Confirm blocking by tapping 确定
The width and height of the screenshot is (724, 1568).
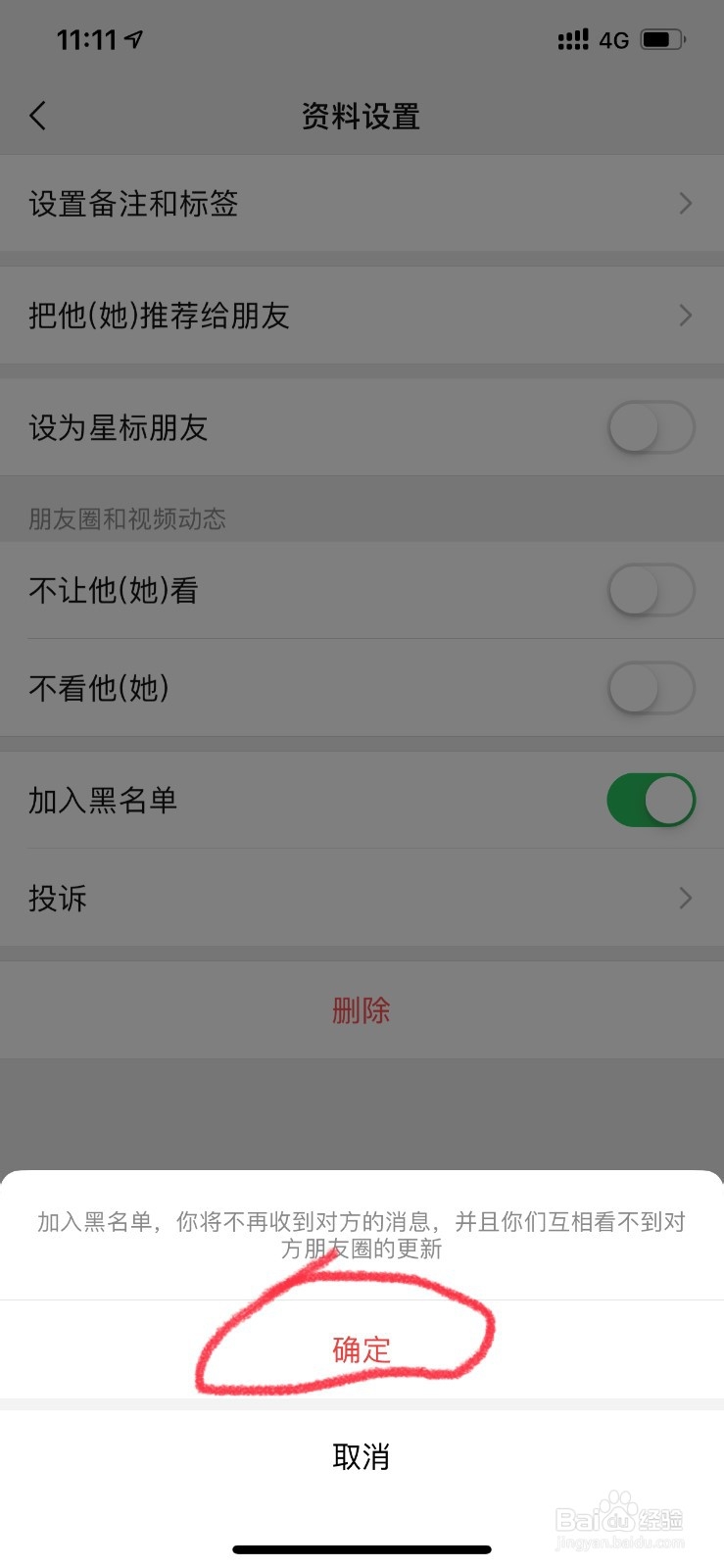[x=362, y=1349]
